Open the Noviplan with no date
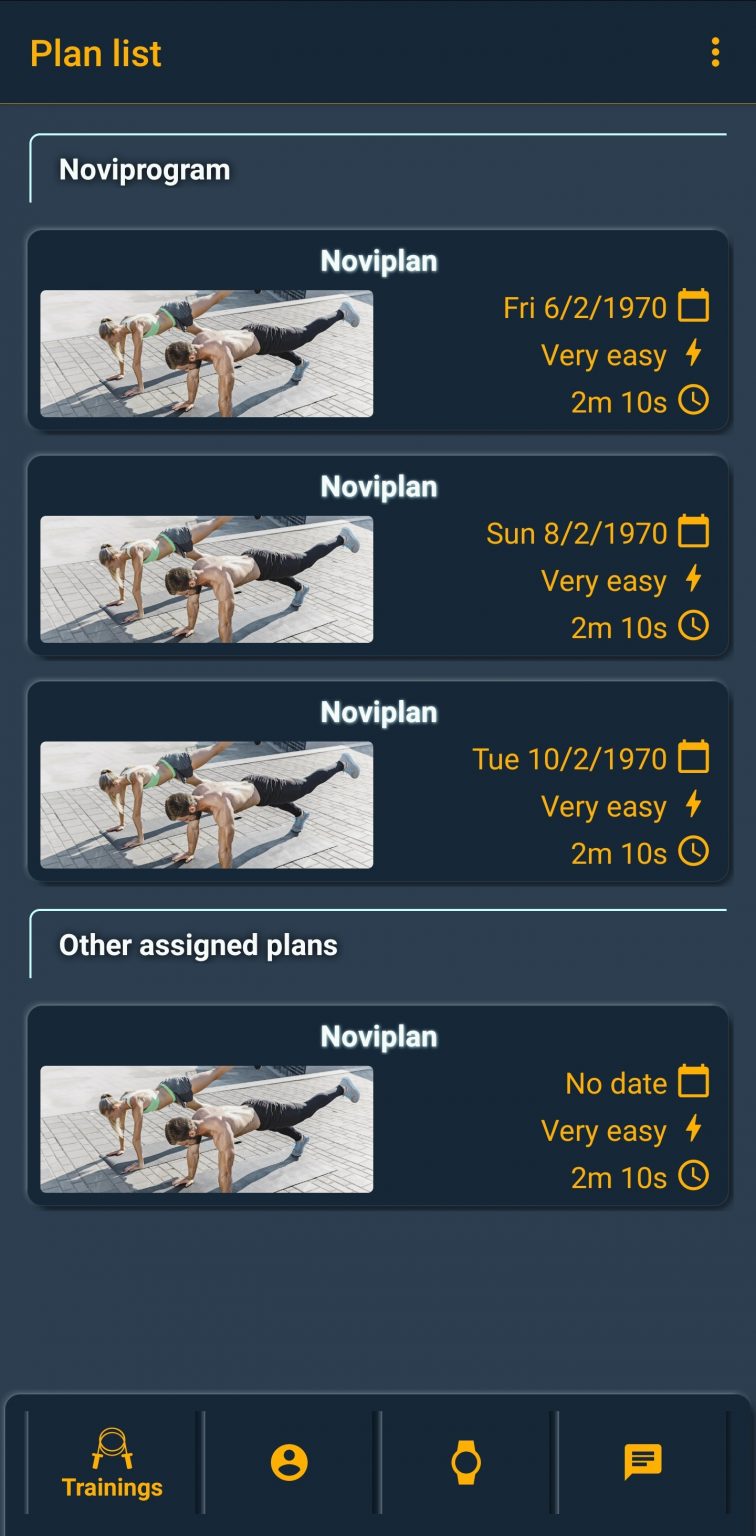 click(x=378, y=1106)
